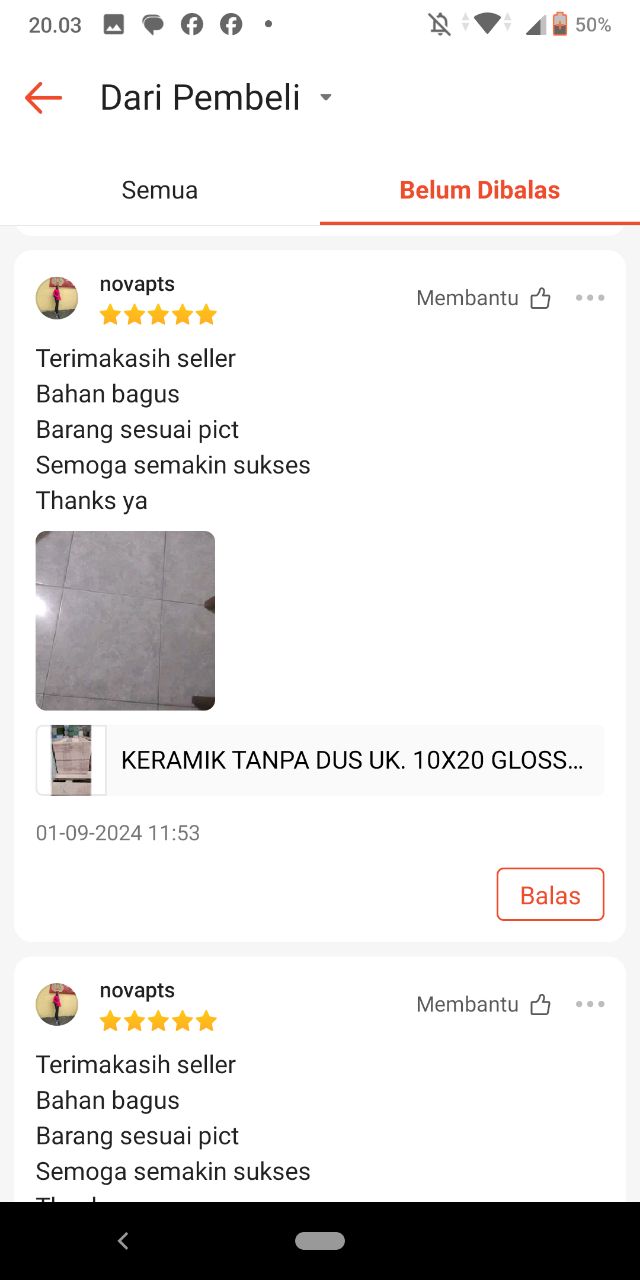Expand the Dari Pembeli dropdown

[325, 98]
